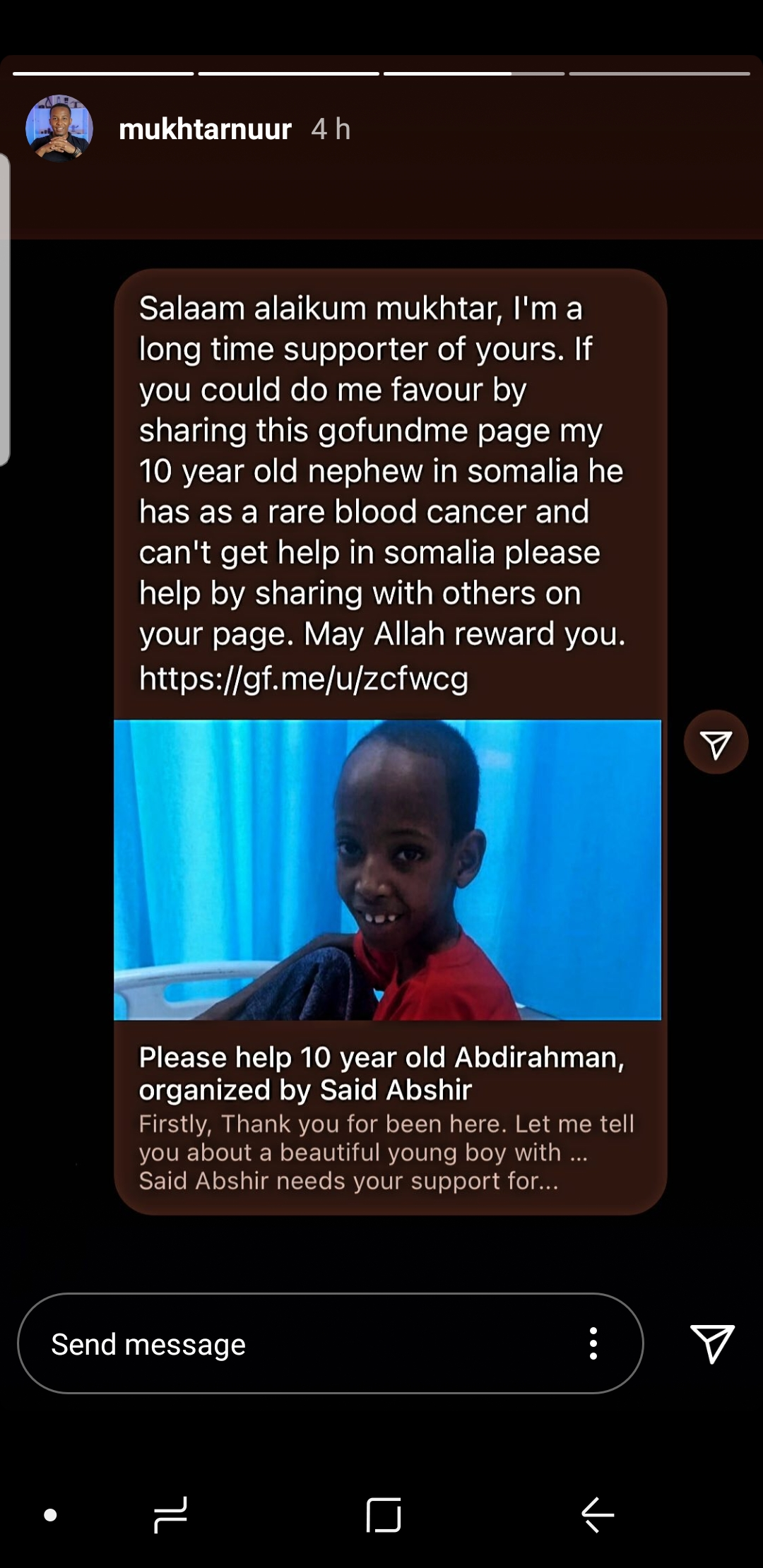The width and height of the screenshot is (763, 1568).
Task: Open mukhtarnuur's profile picture
Action: click(x=59, y=129)
